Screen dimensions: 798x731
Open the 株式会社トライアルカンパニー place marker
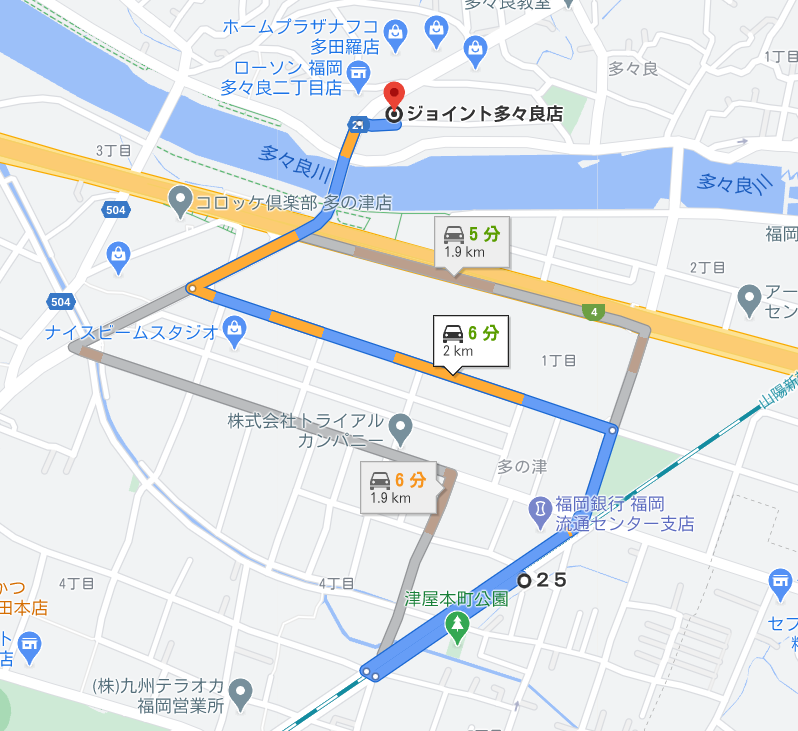pyautogui.click(x=400, y=429)
